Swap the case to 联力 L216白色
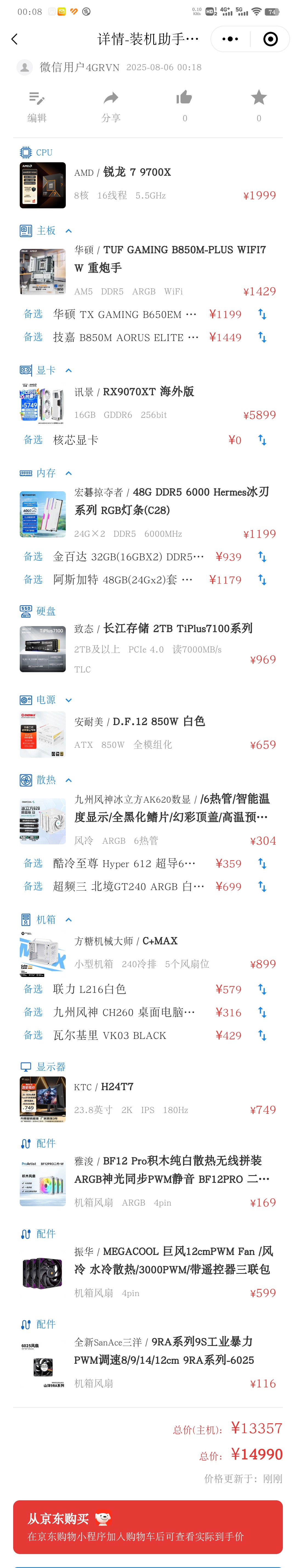The image size is (296, 1568). tap(262, 989)
